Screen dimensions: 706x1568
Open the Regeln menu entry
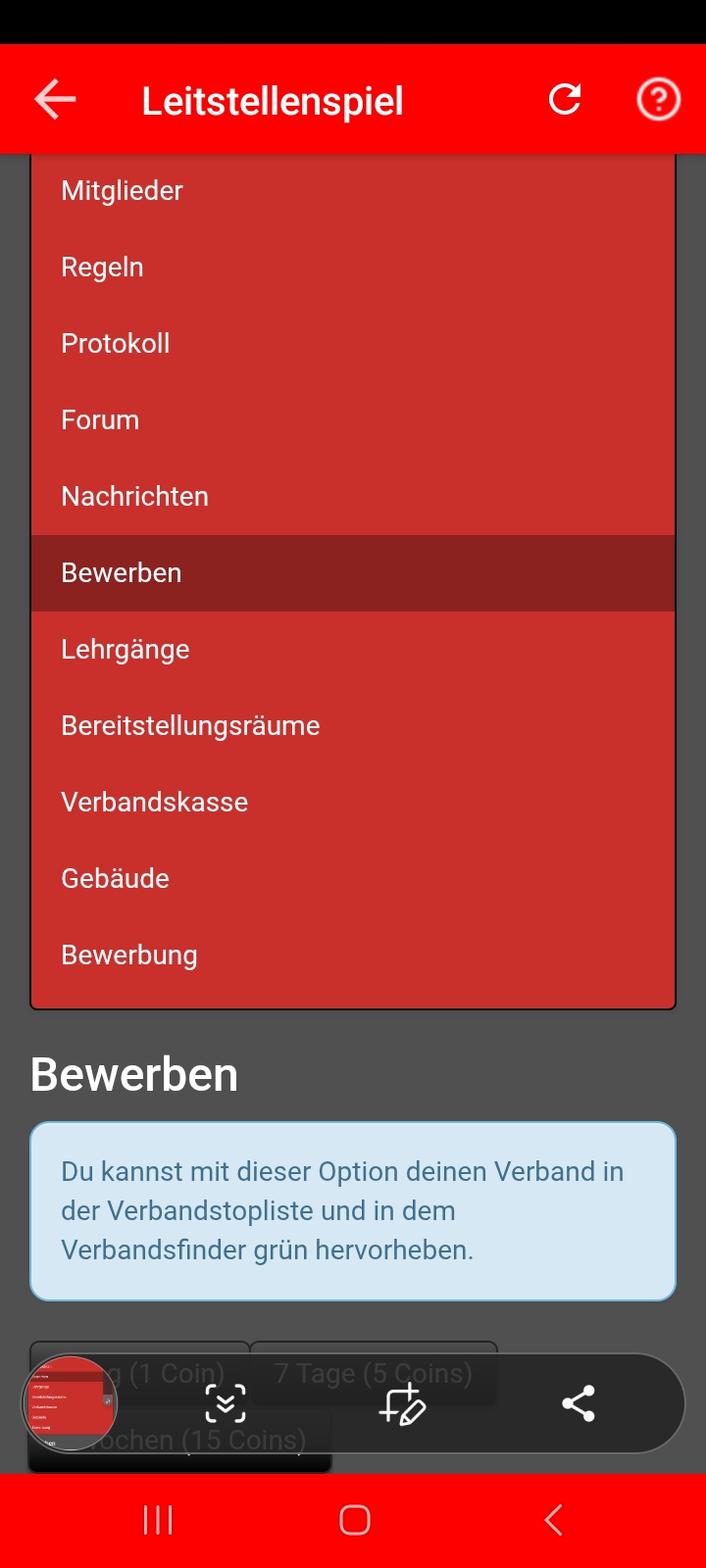(x=102, y=267)
